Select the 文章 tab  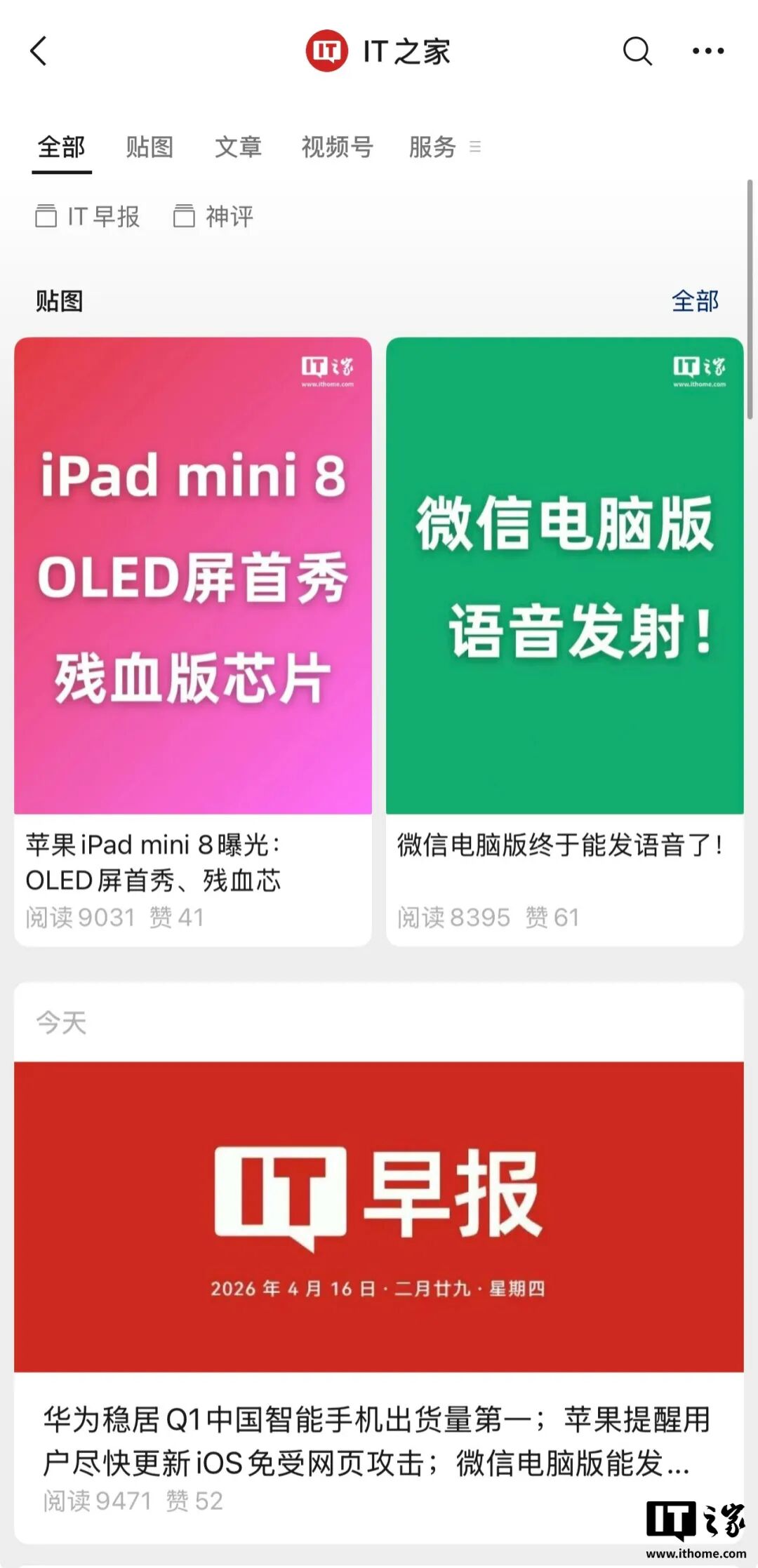[x=238, y=147]
